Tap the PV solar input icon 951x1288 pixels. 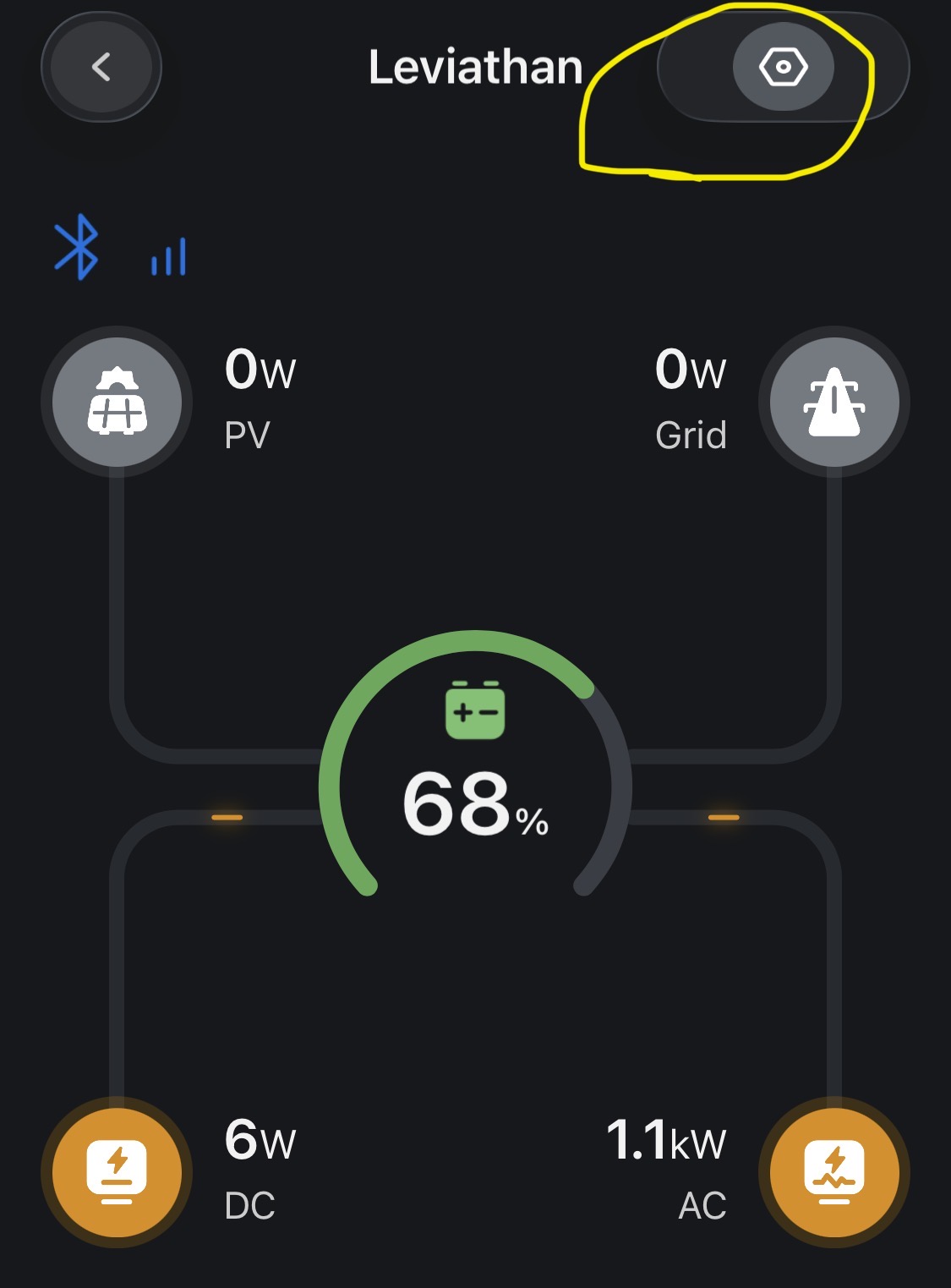[118, 402]
